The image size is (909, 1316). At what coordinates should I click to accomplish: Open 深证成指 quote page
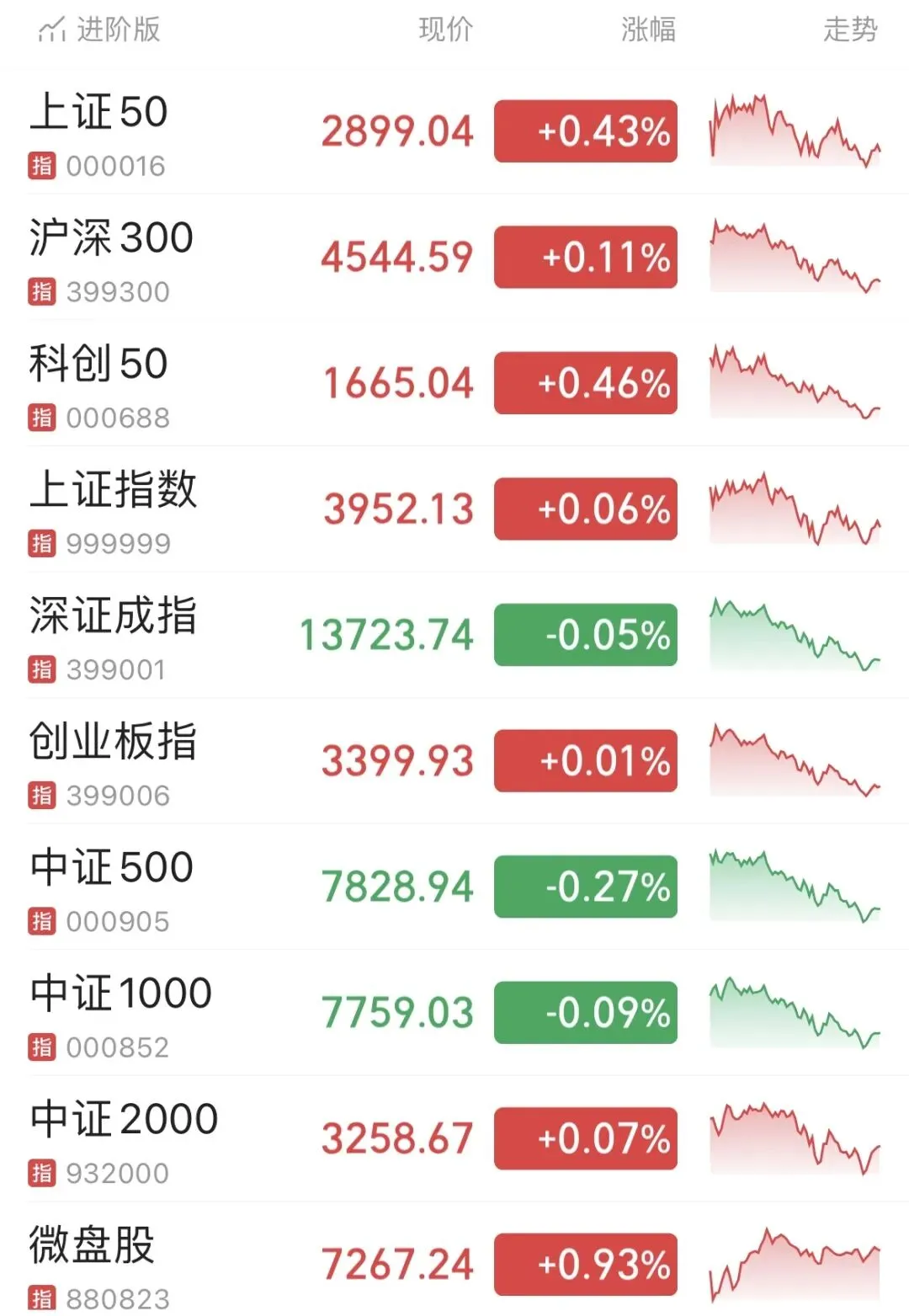pos(454,635)
